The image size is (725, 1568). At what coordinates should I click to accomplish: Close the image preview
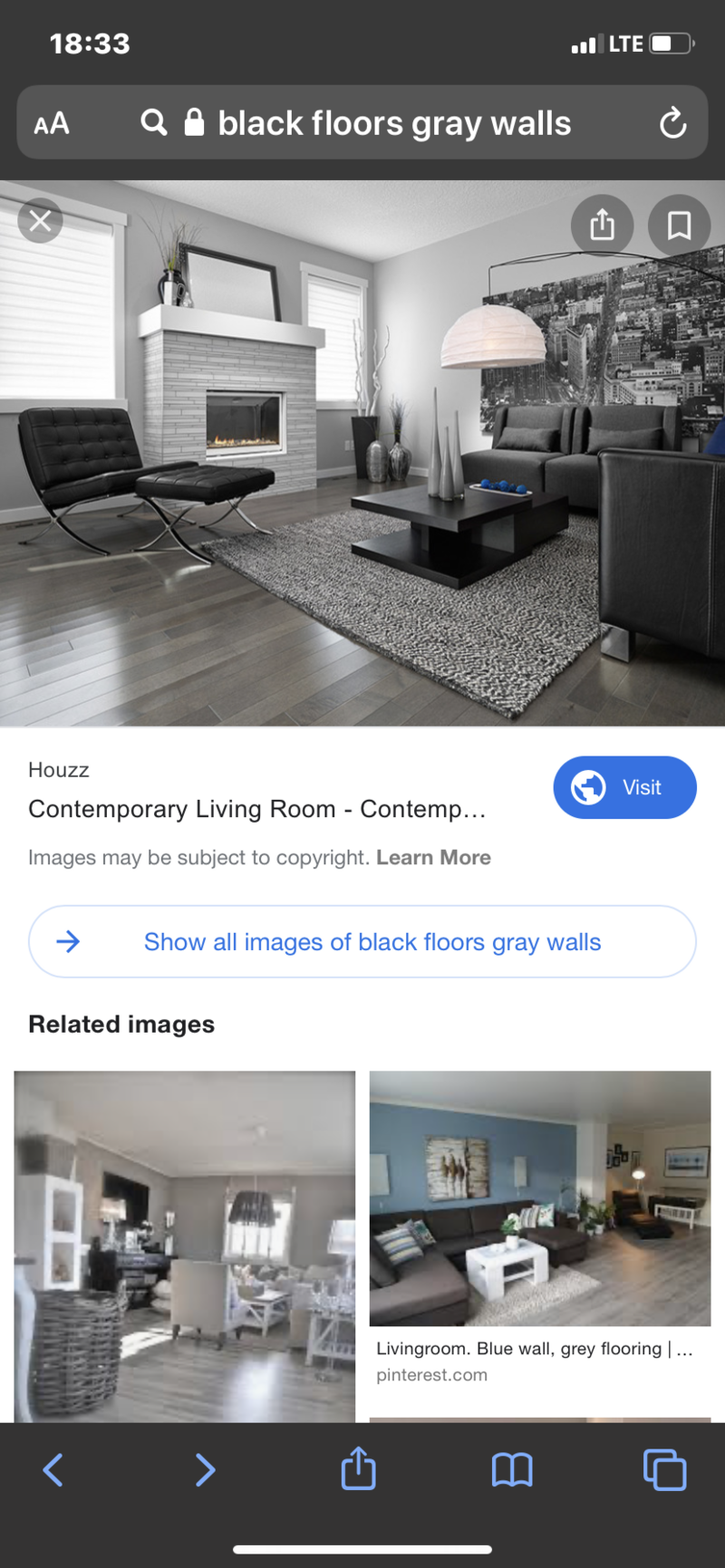click(x=40, y=220)
